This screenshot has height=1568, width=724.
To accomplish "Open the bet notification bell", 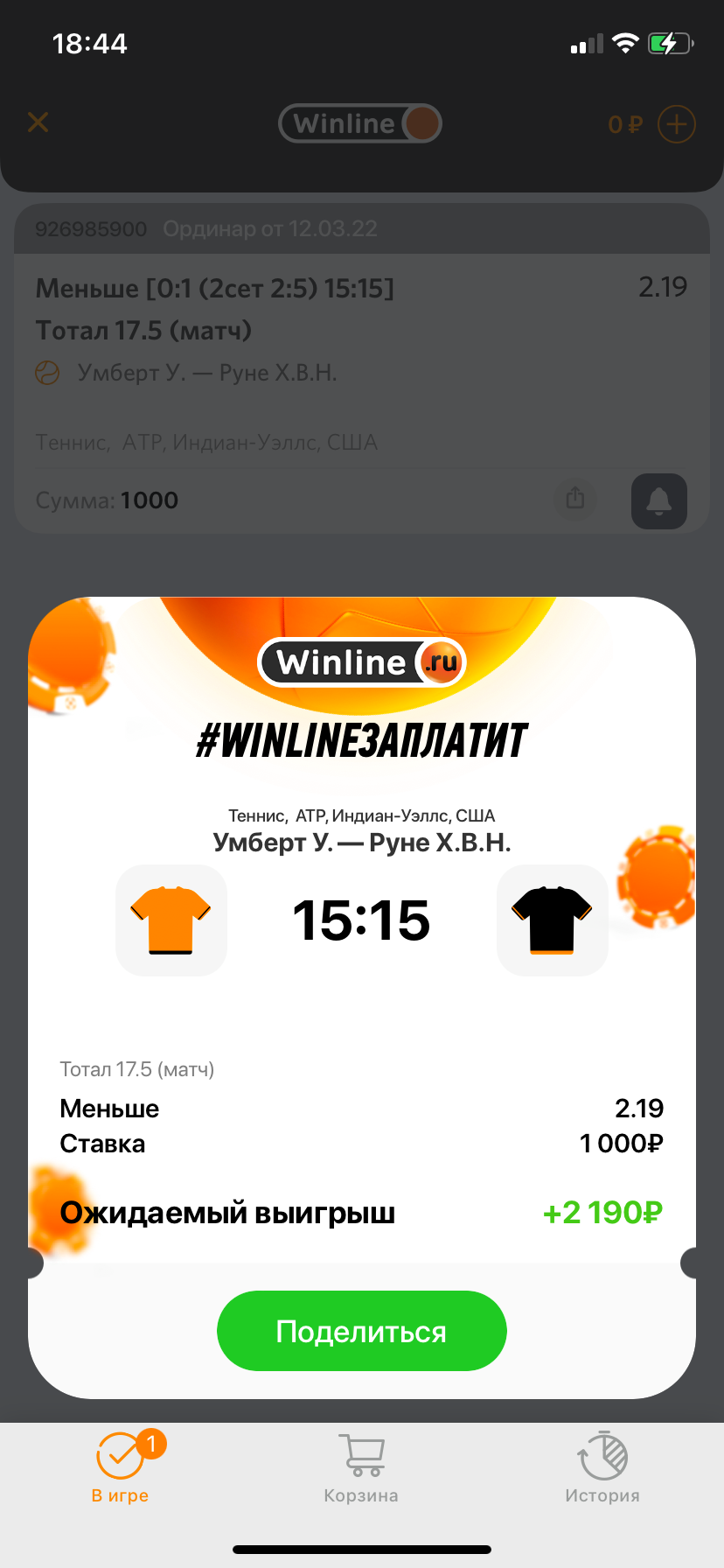I will tap(658, 501).
